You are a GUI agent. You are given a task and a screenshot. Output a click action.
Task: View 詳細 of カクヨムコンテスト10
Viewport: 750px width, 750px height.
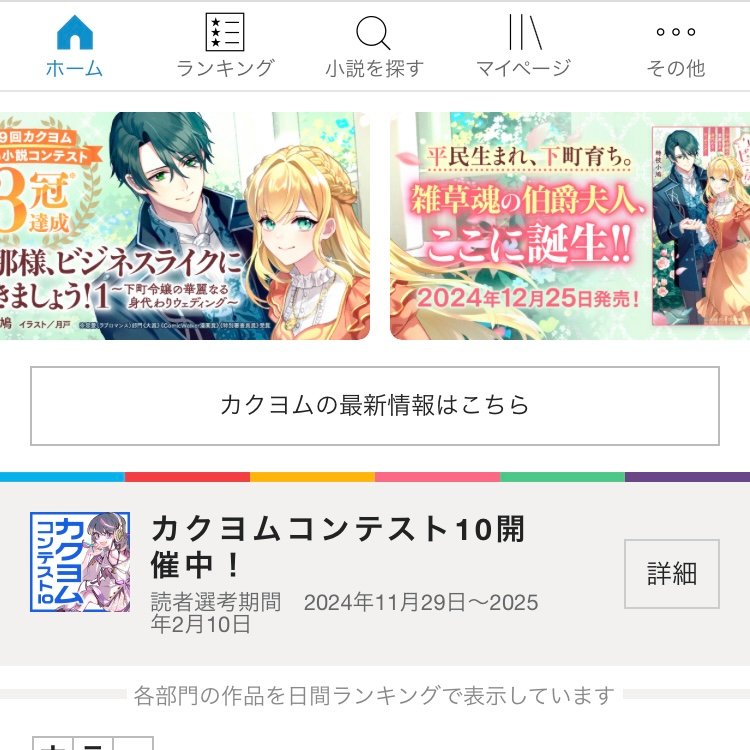(x=672, y=574)
